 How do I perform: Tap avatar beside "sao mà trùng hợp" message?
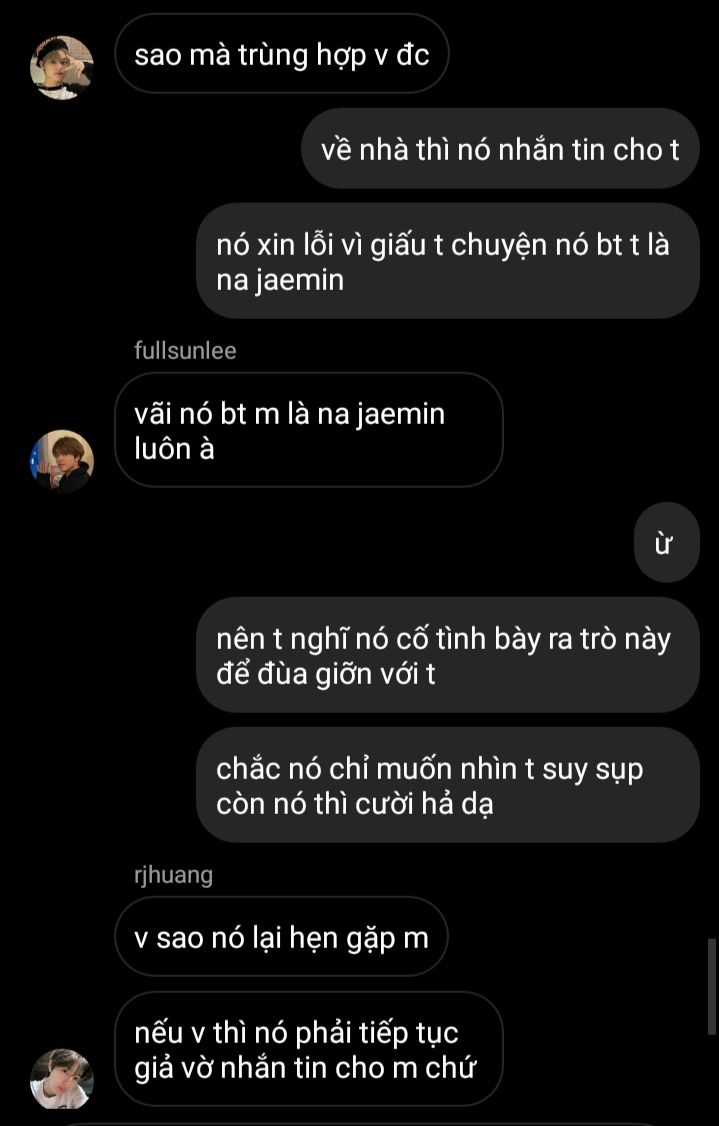(62, 67)
